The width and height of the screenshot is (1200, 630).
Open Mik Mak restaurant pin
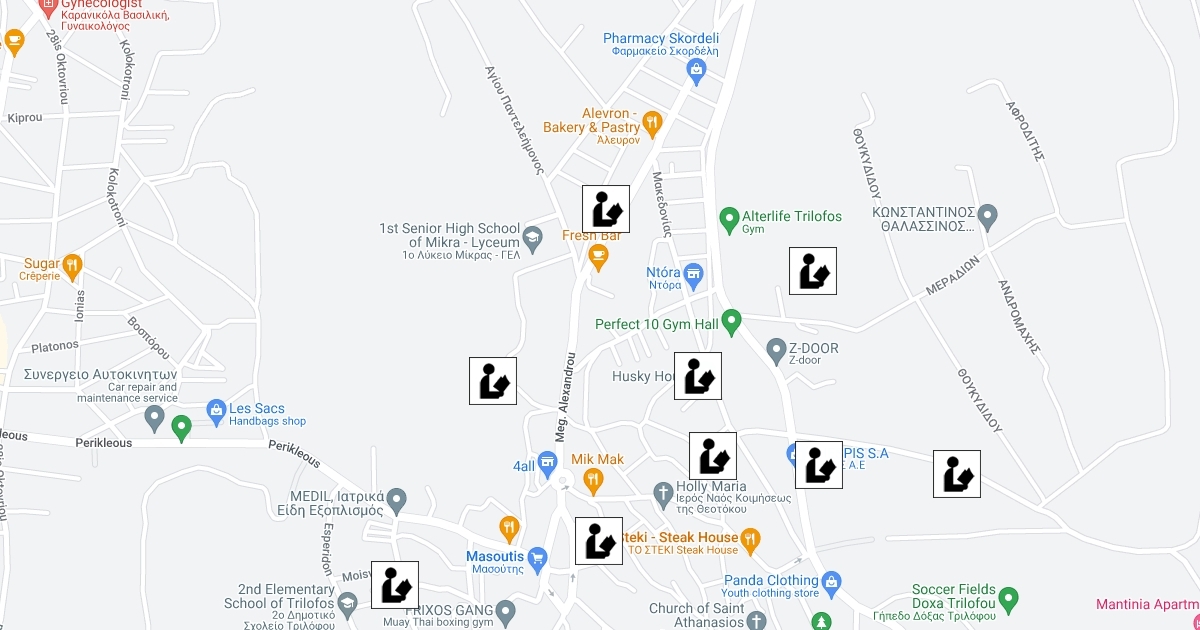point(593,480)
